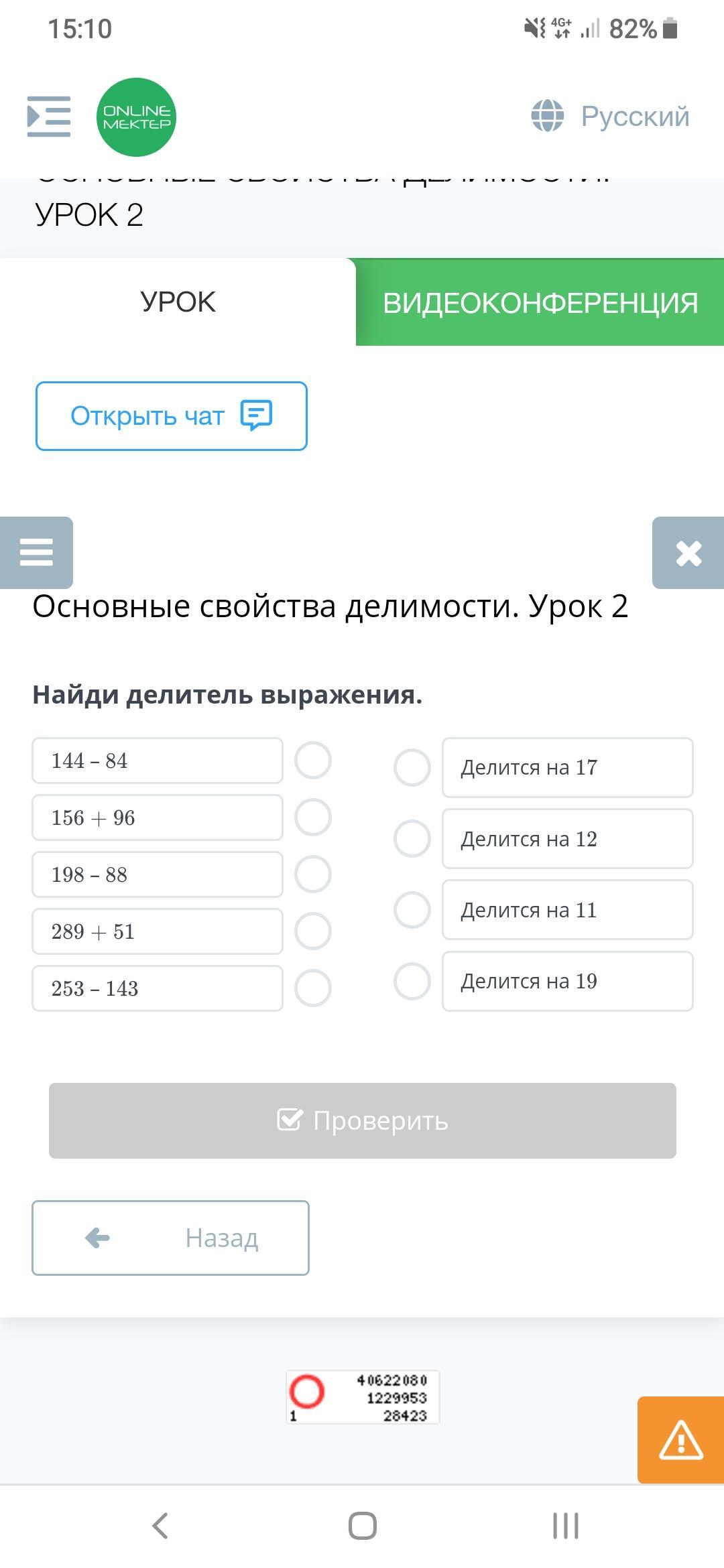Open the side menu drawer icon

coord(48,117)
